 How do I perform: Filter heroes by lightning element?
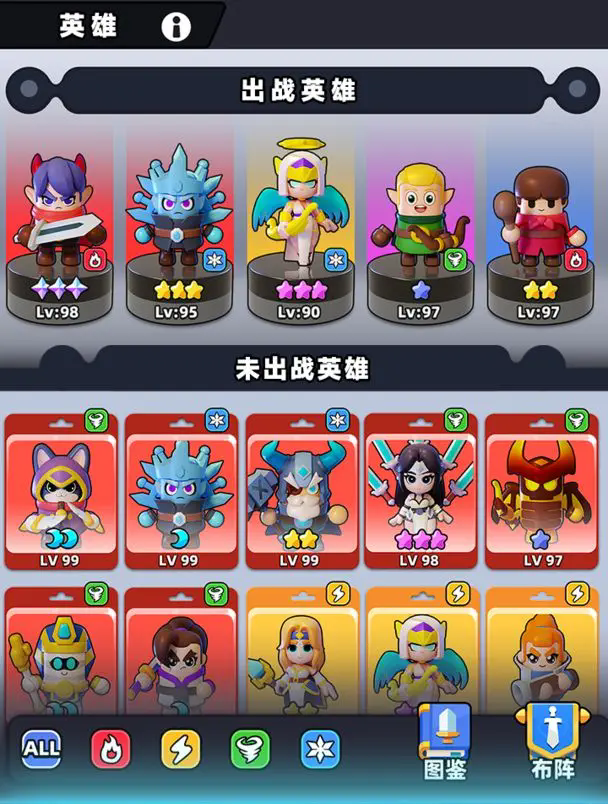(180, 749)
